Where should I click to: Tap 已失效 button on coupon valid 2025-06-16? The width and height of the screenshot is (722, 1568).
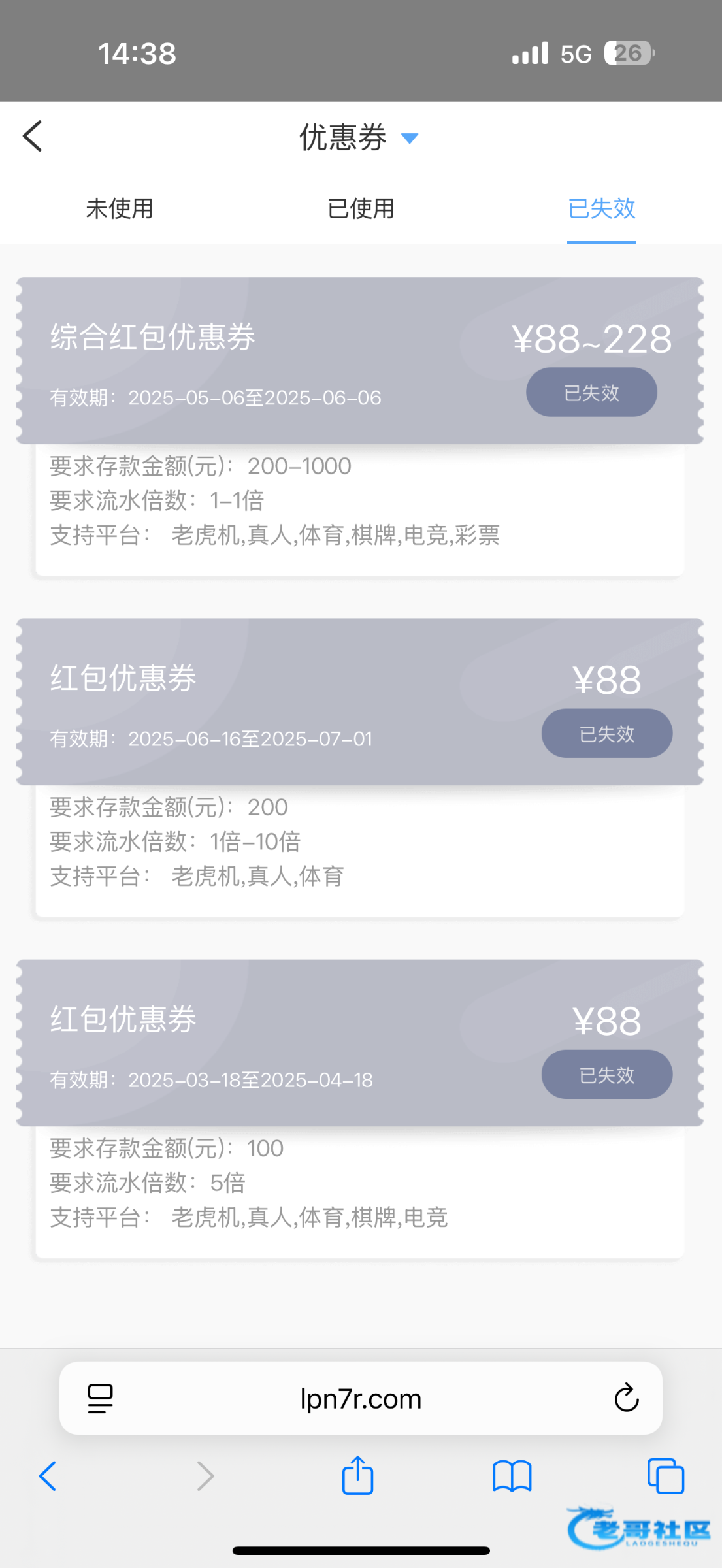click(x=606, y=733)
